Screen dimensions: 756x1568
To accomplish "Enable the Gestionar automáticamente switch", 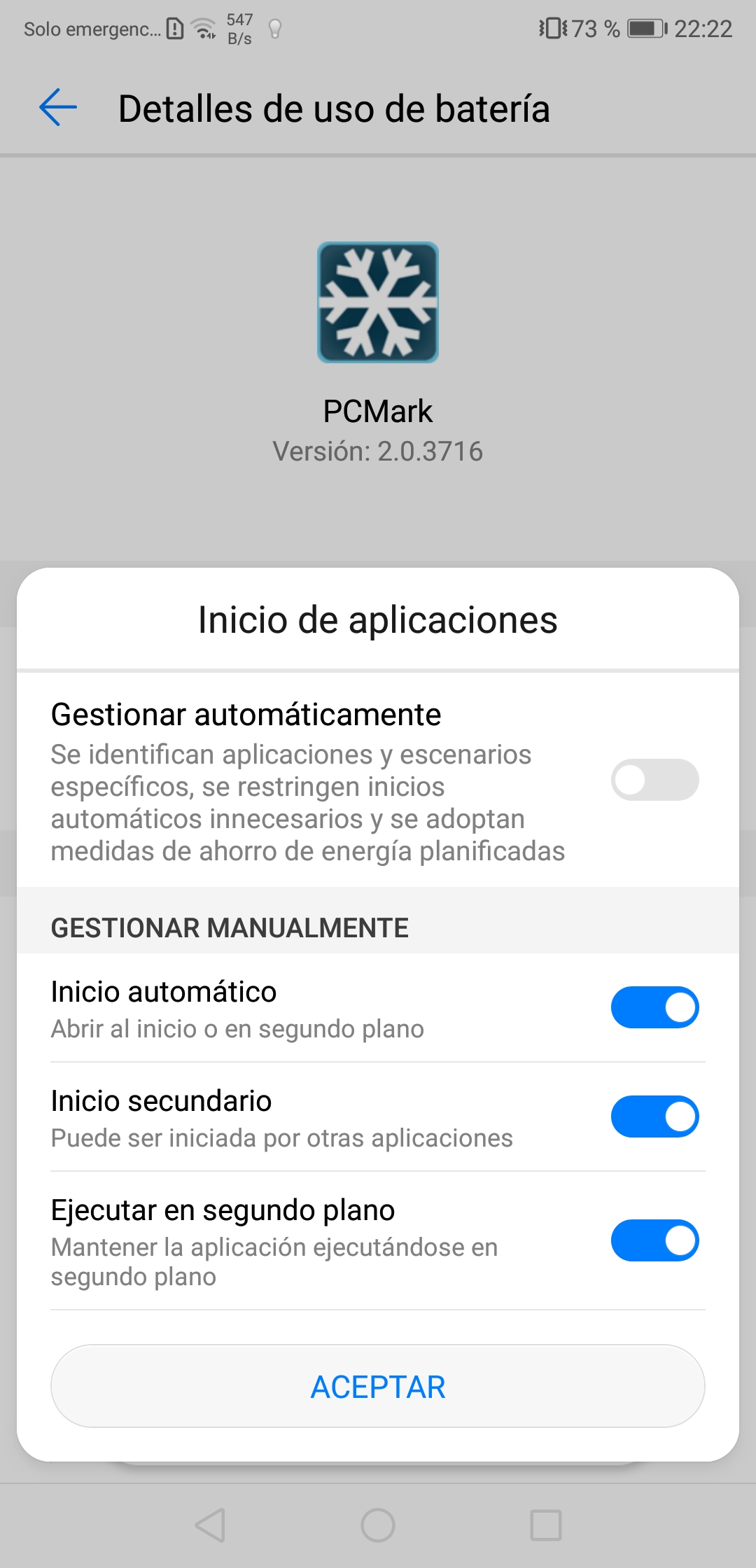I will [x=654, y=780].
